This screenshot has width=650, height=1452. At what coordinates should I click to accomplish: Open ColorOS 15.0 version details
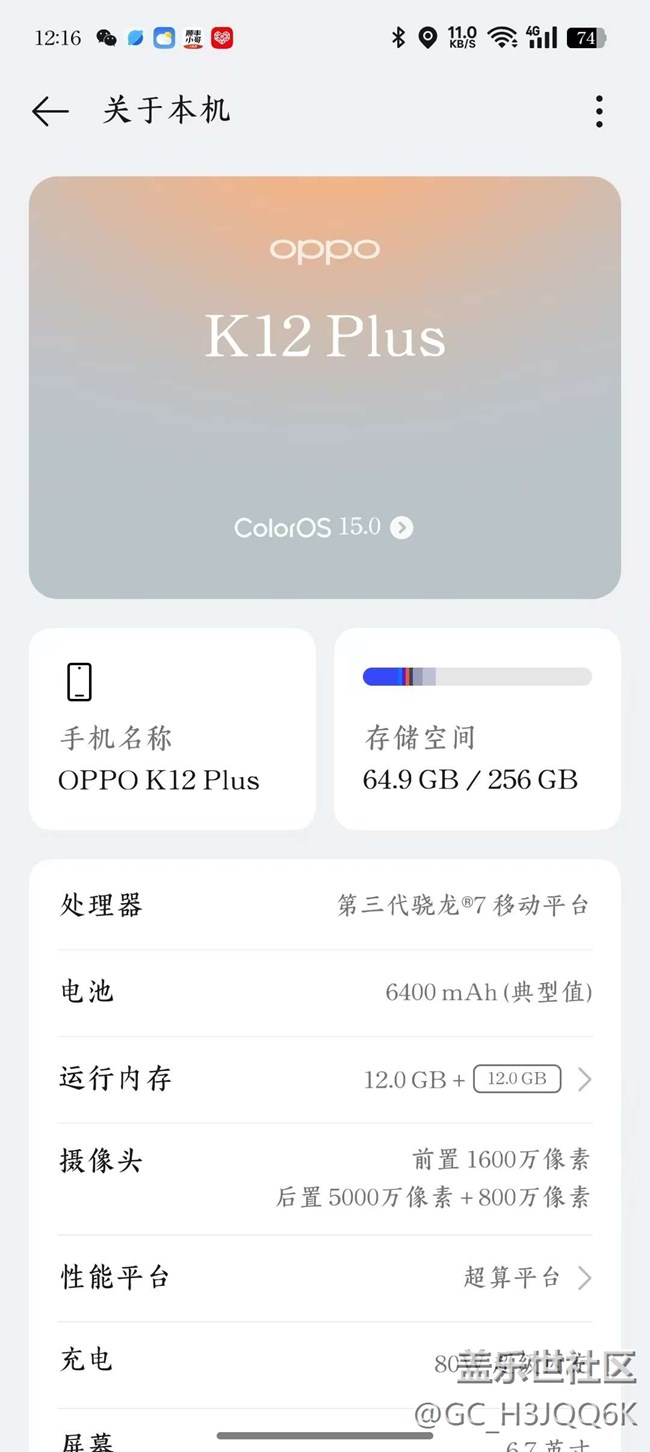[x=324, y=527]
